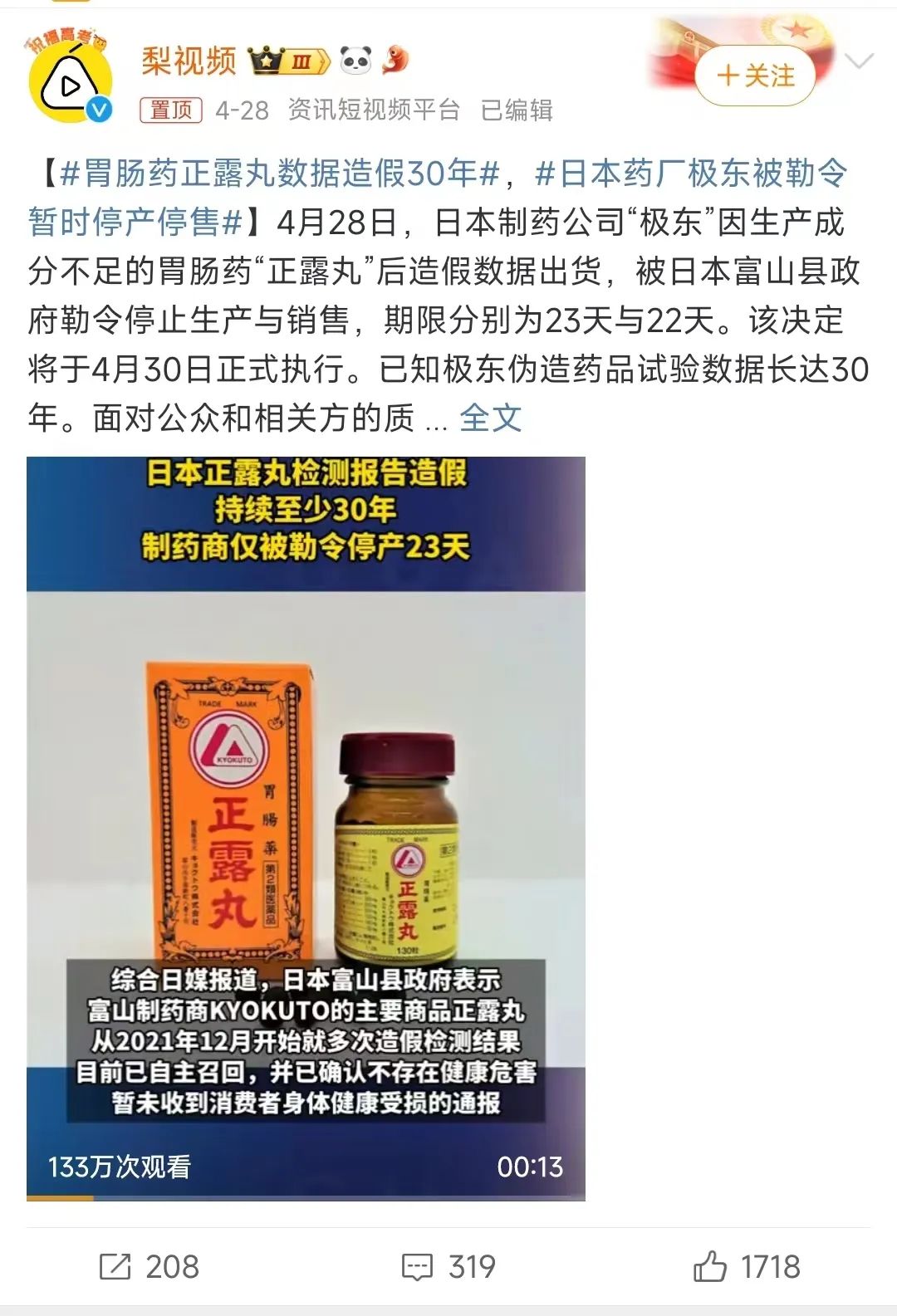Follow 梨视频 with the 关注 button
Image resolution: width=897 pixels, height=1316 pixels.
point(755,76)
